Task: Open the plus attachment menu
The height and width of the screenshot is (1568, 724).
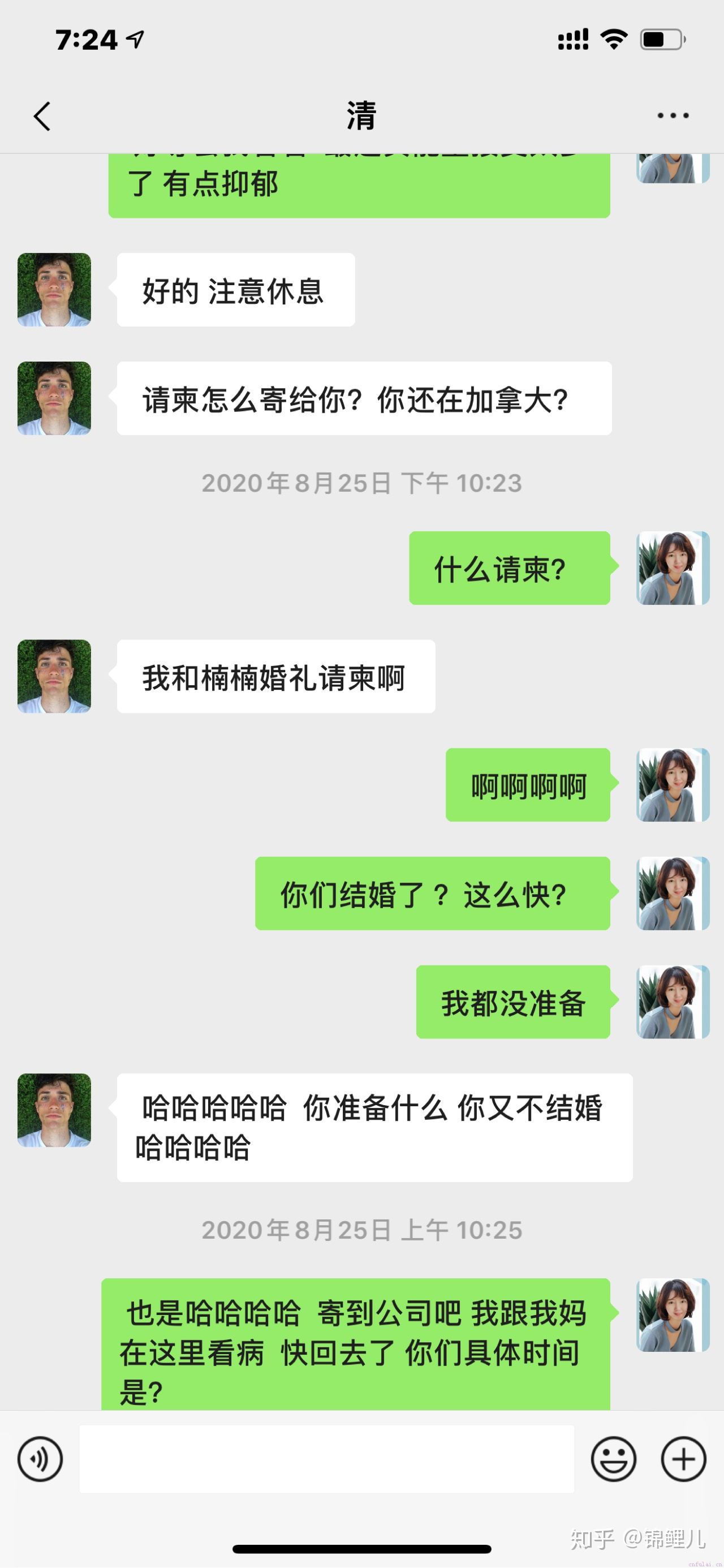Action: (x=683, y=1458)
